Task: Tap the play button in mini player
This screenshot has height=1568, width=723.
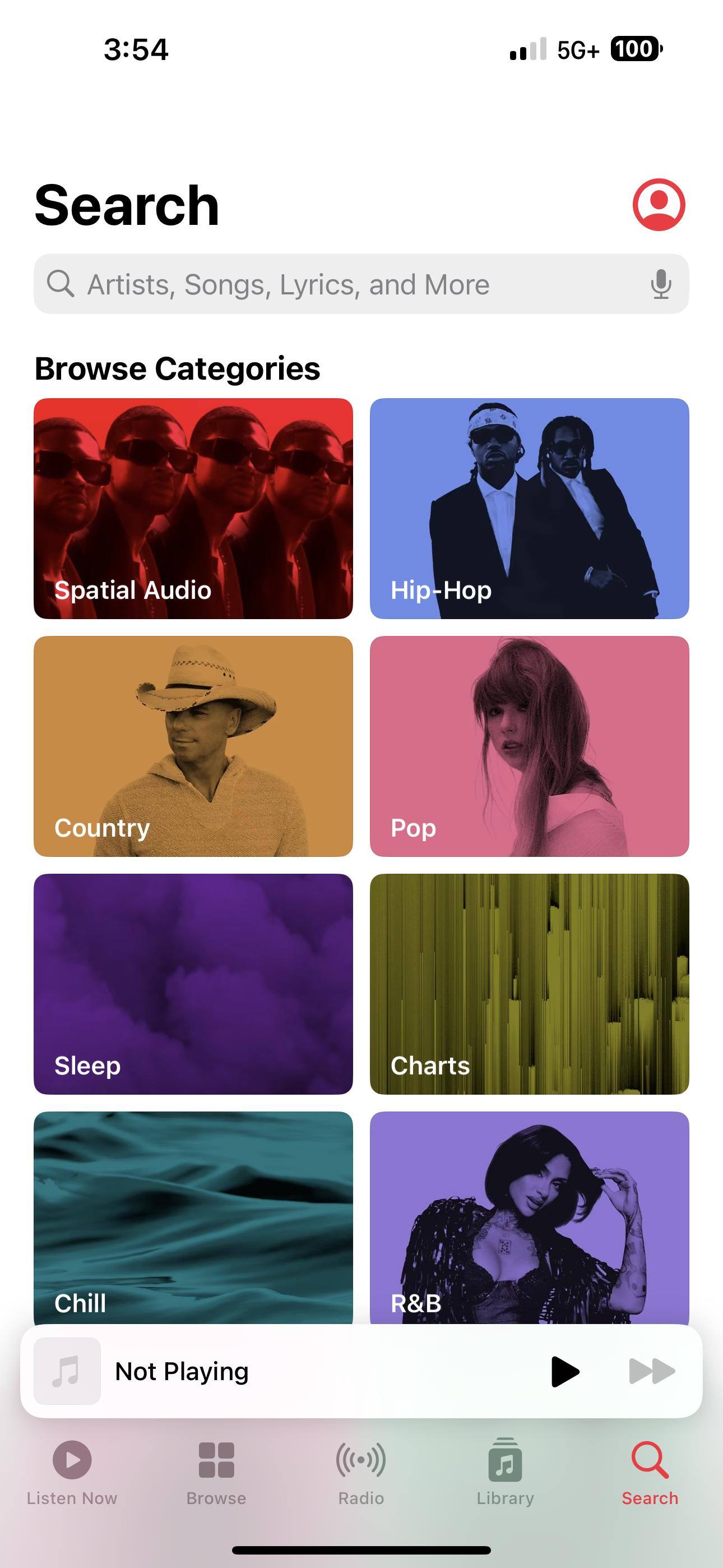Action: coord(564,1371)
